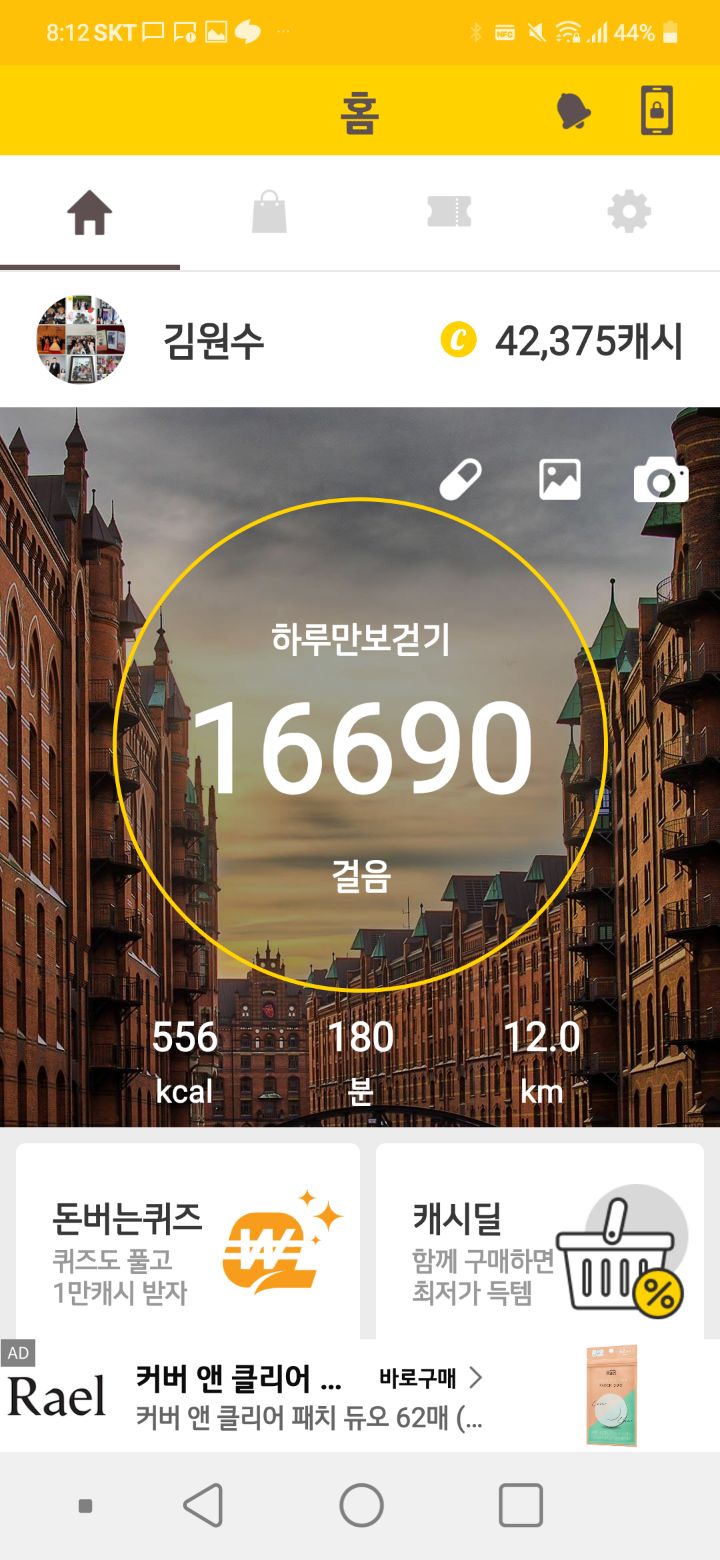The height and width of the screenshot is (1560, 720).
Task: Open 김원수 profile picture
Action: [x=81, y=341]
